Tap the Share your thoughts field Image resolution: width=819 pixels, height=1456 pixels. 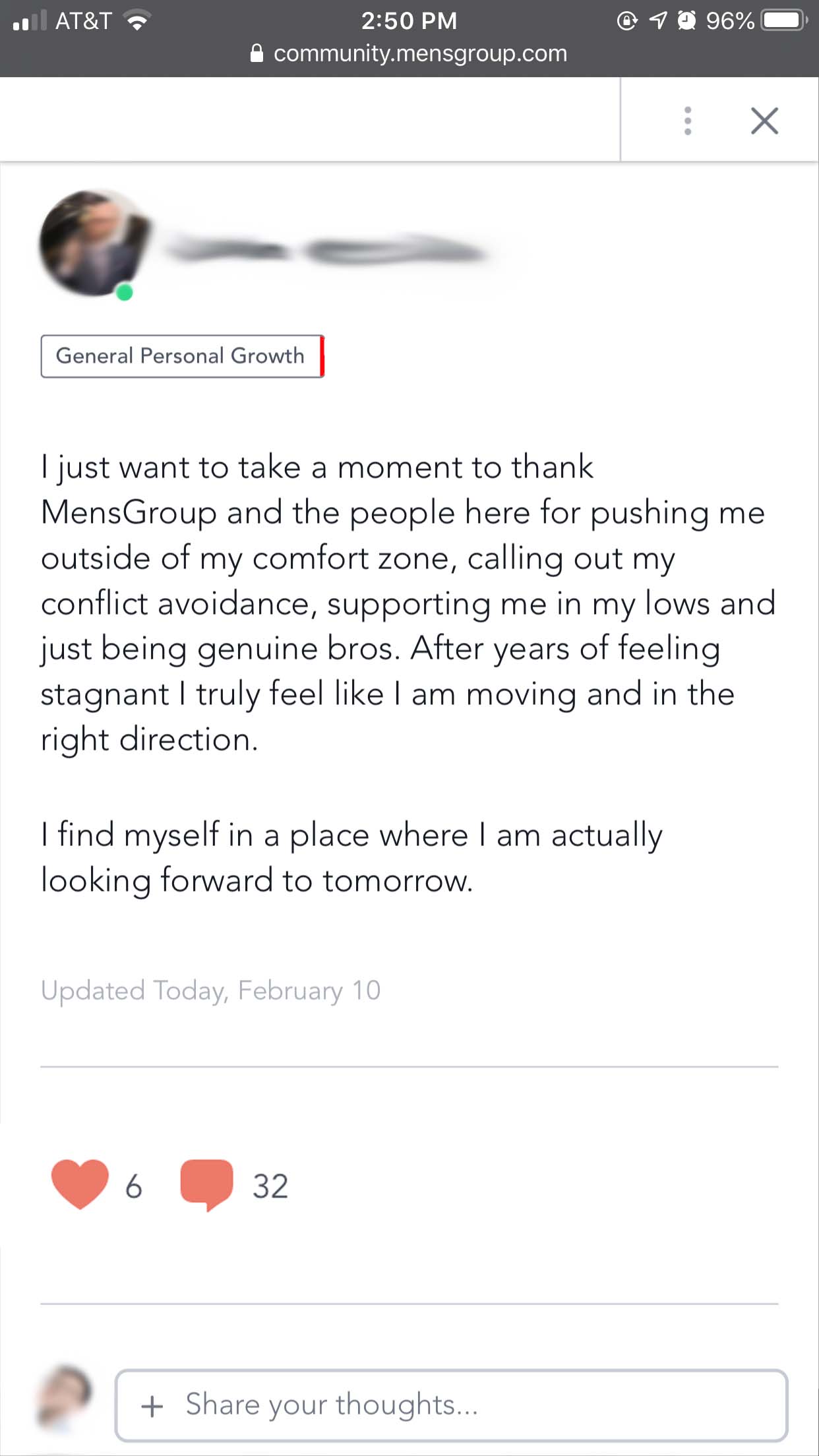451,1405
